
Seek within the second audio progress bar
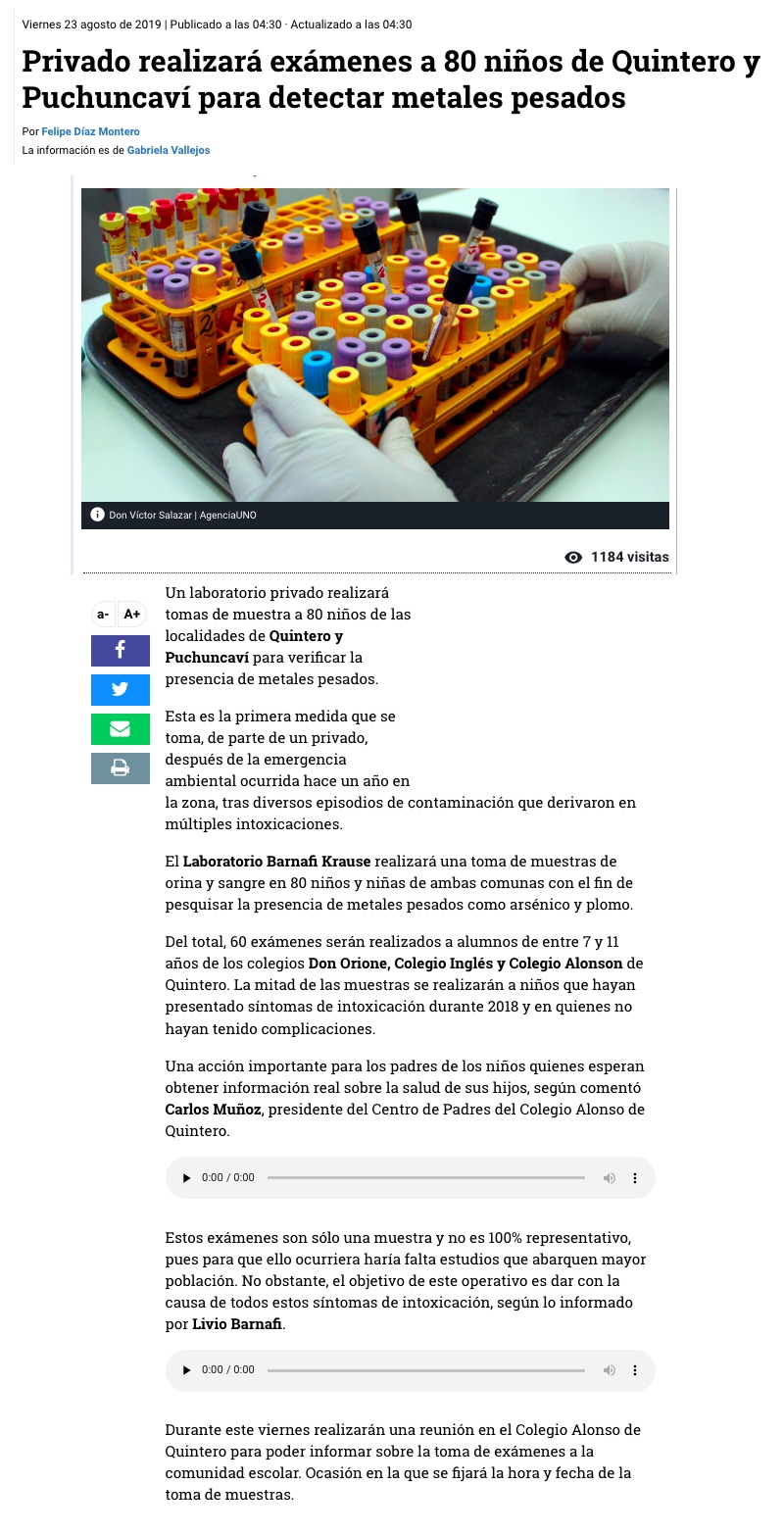point(425,1369)
